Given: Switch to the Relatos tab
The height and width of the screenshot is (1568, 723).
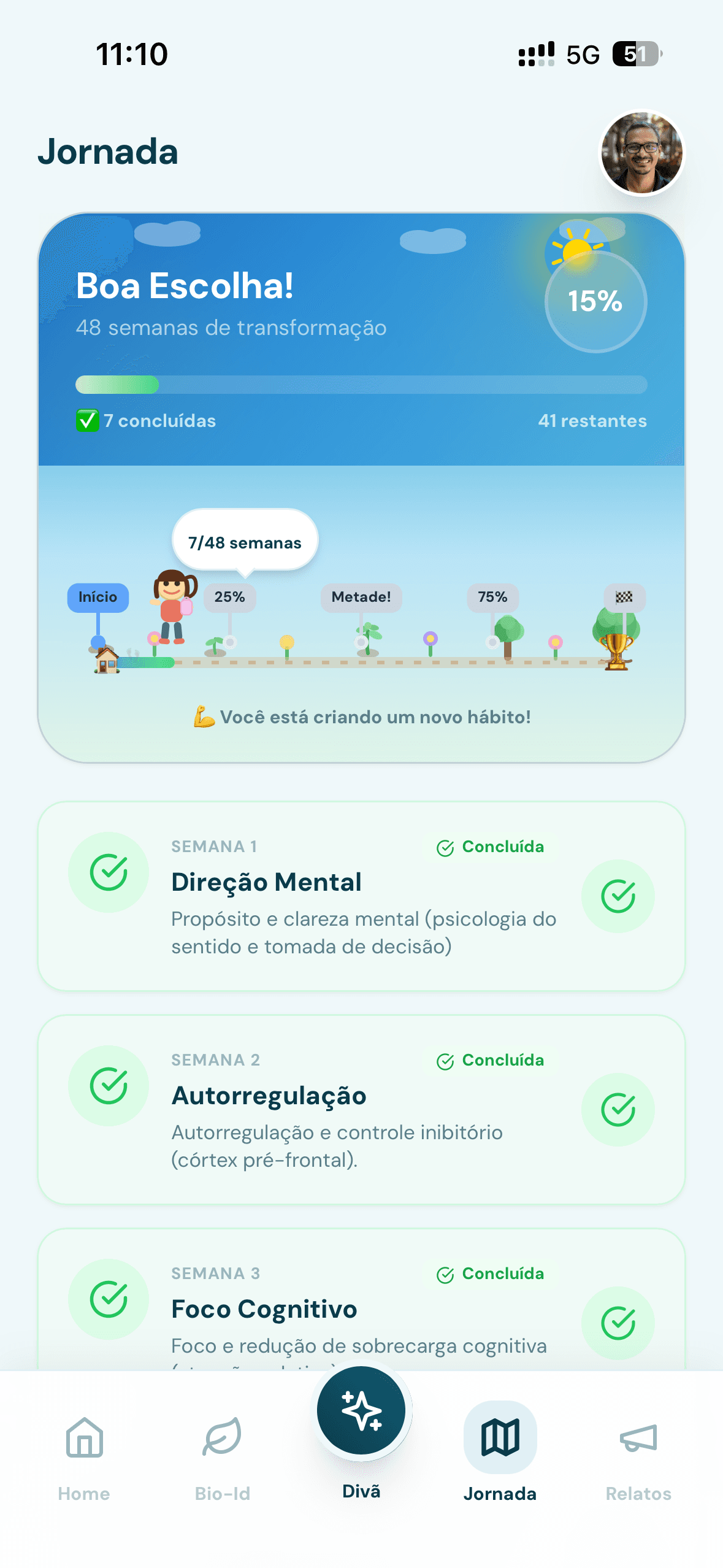Looking at the screenshot, I should click(638, 1493).
